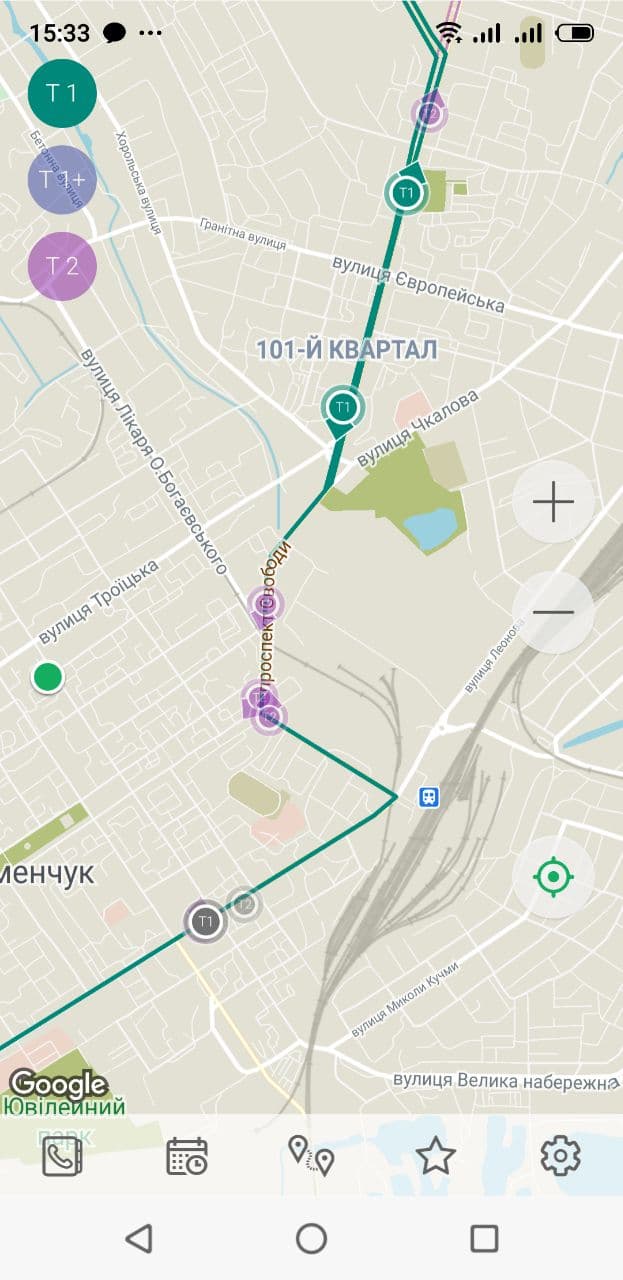Image resolution: width=623 pixels, height=1280 pixels.
Task: Zoom in with the plus button
Action: [553, 502]
